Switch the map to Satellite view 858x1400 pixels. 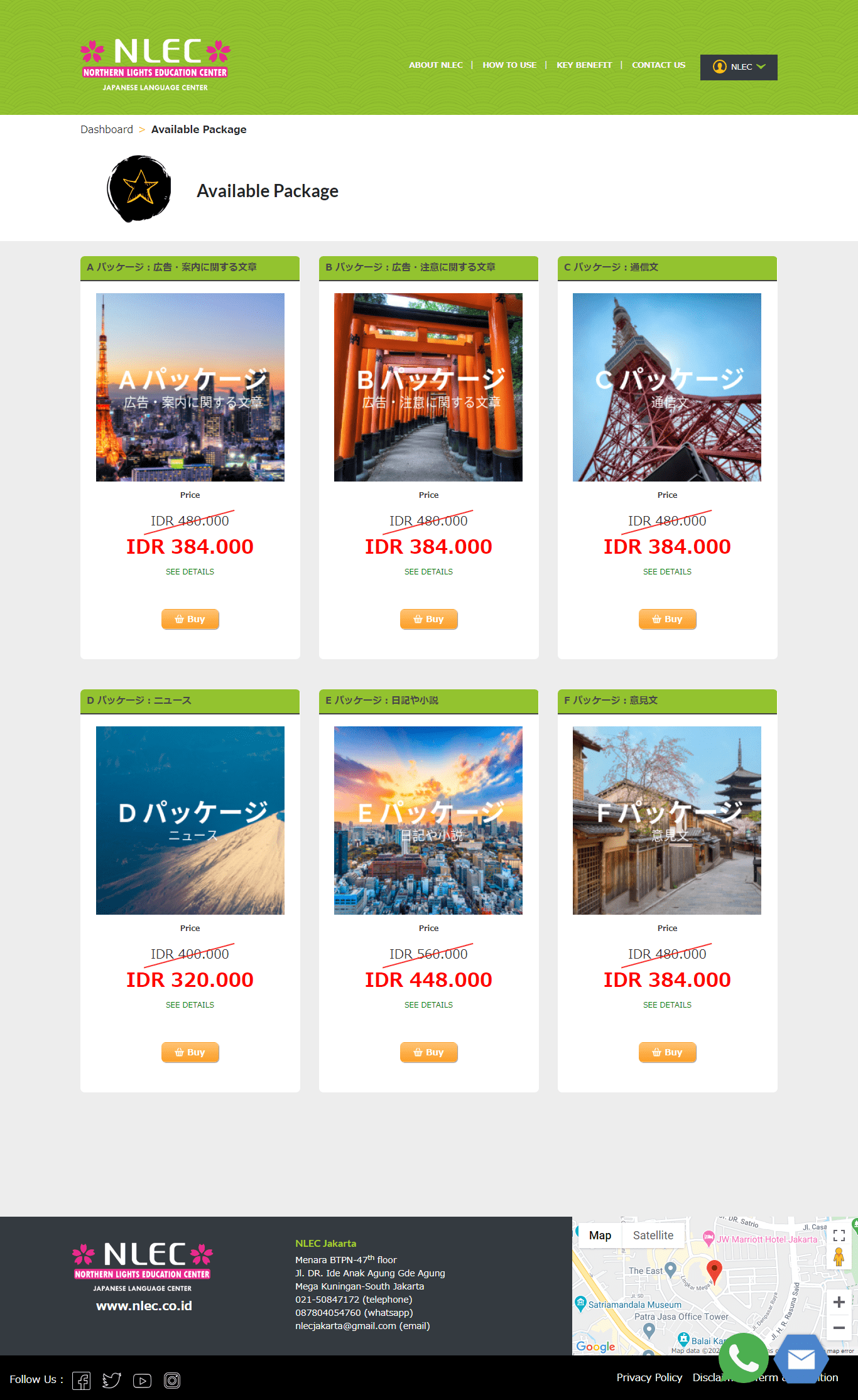click(x=653, y=1236)
